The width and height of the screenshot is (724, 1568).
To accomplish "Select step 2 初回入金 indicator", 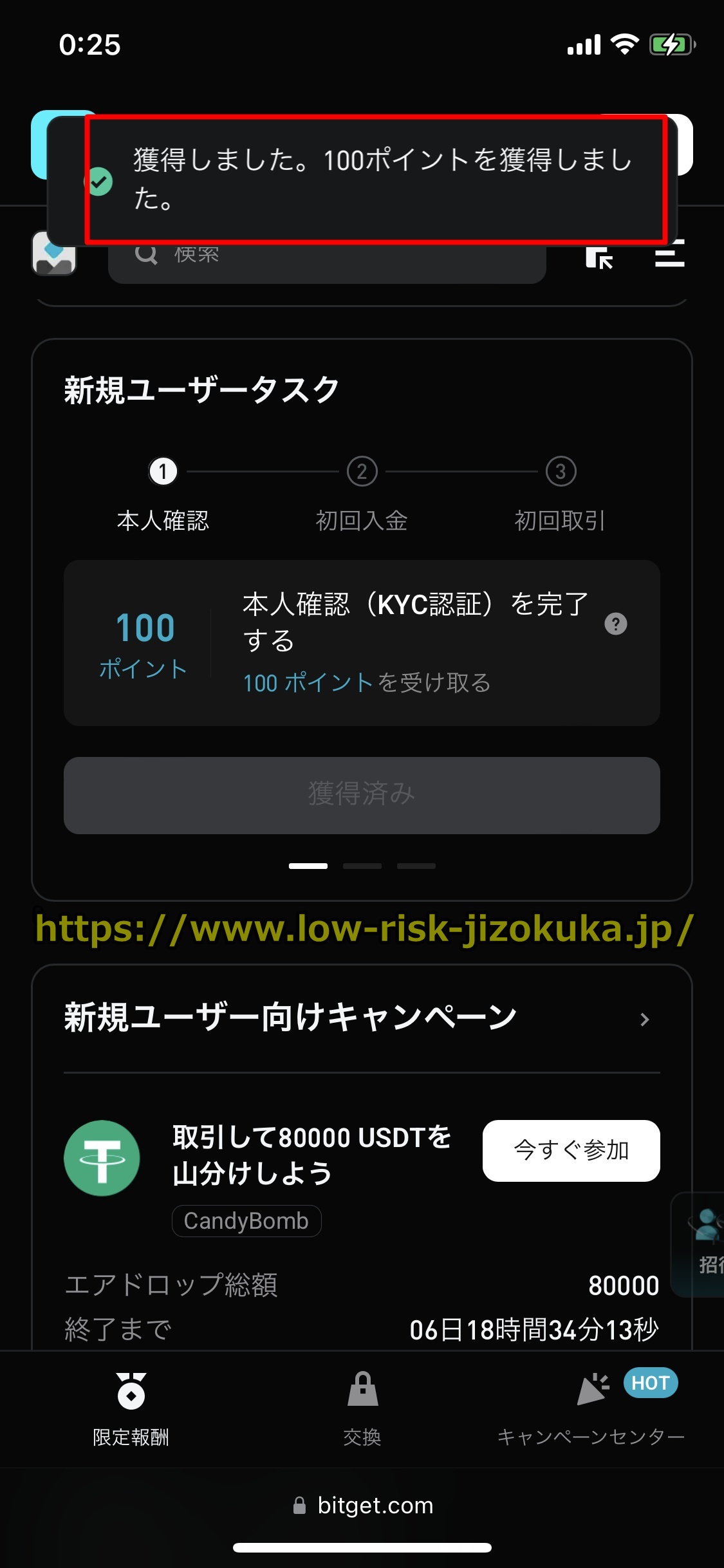I will pyautogui.click(x=361, y=471).
